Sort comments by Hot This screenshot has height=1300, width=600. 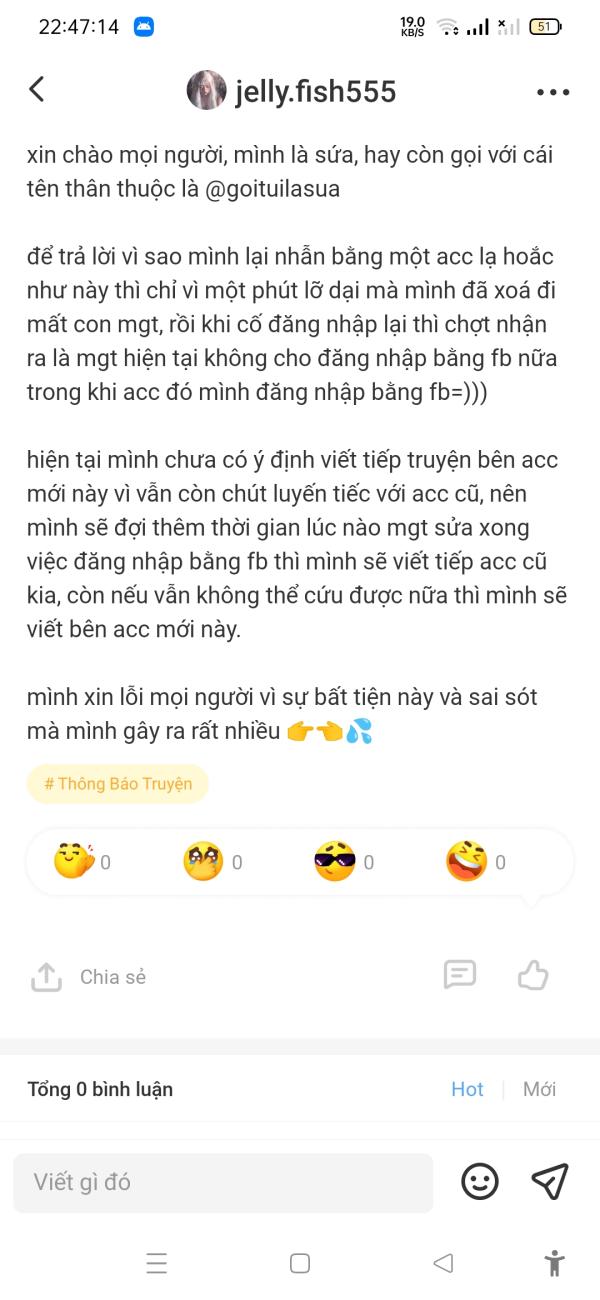[467, 1089]
